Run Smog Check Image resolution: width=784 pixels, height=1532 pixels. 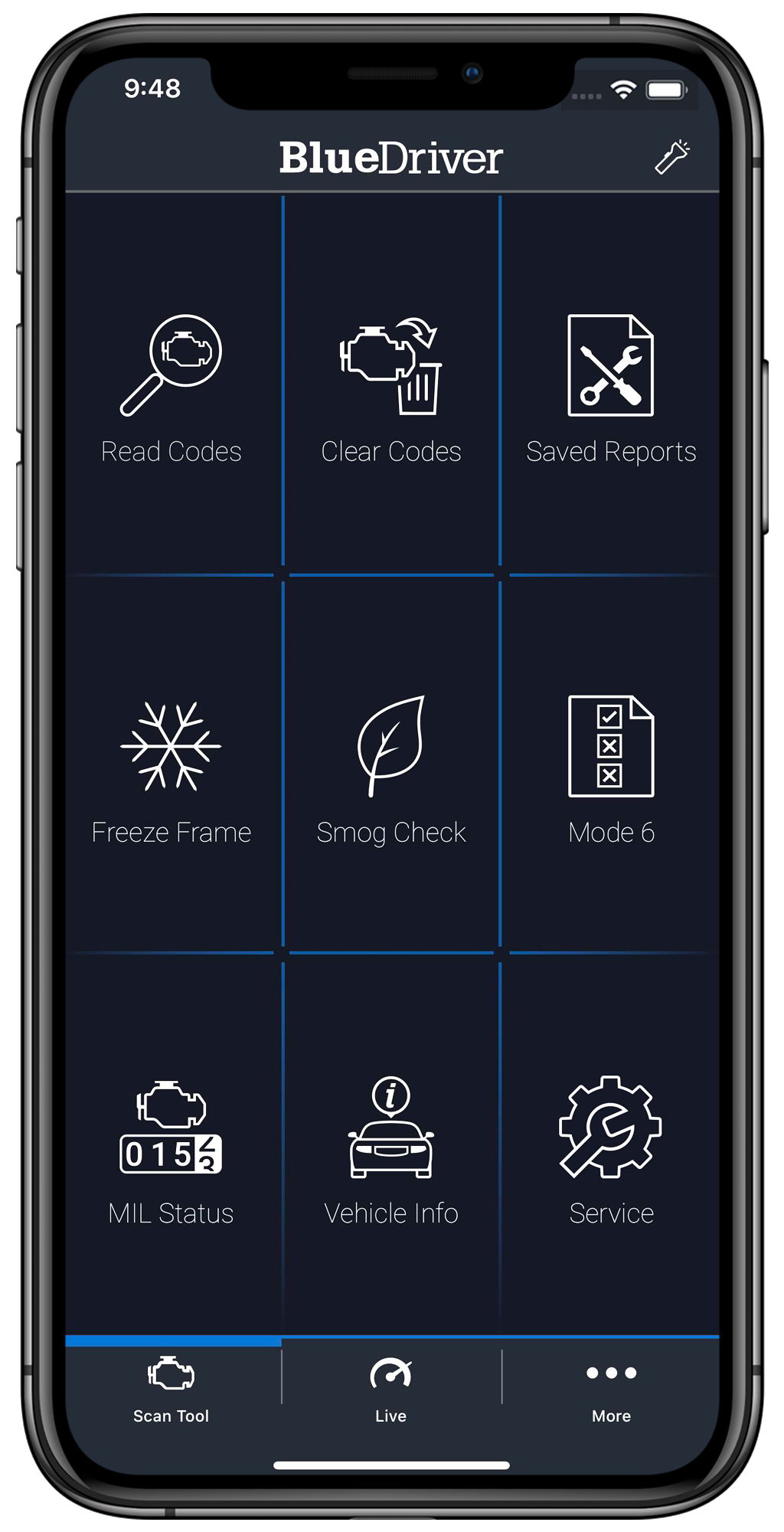click(x=391, y=768)
